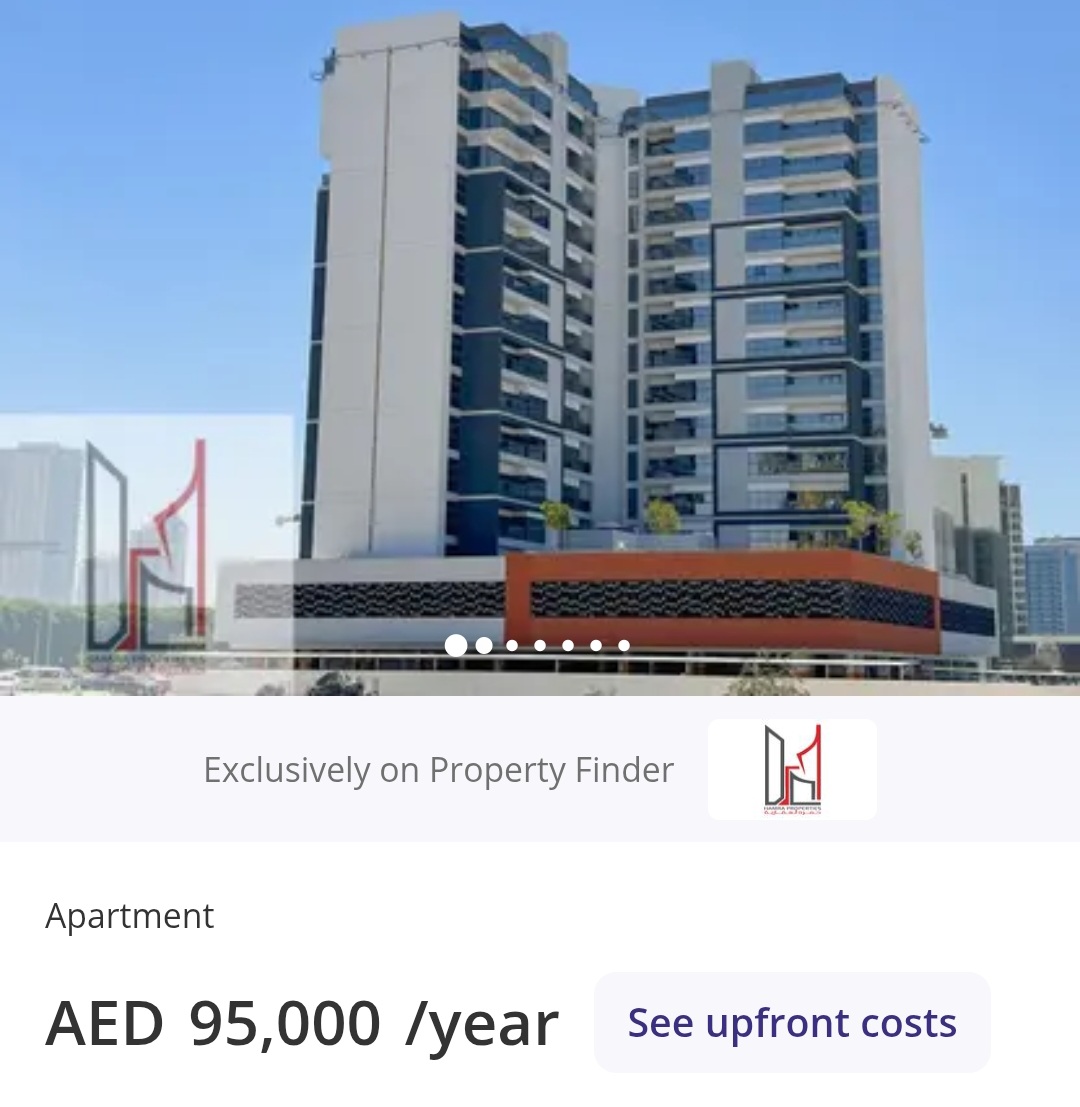Click the Exclusively on Property Finder label

438,769
